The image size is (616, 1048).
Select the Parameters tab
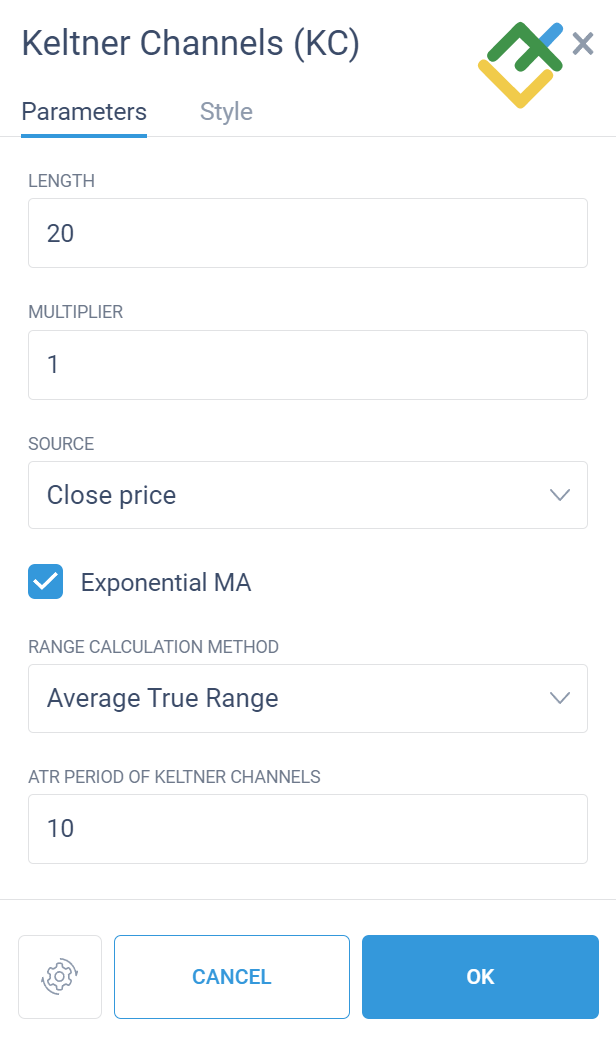click(x=84, y=112)
